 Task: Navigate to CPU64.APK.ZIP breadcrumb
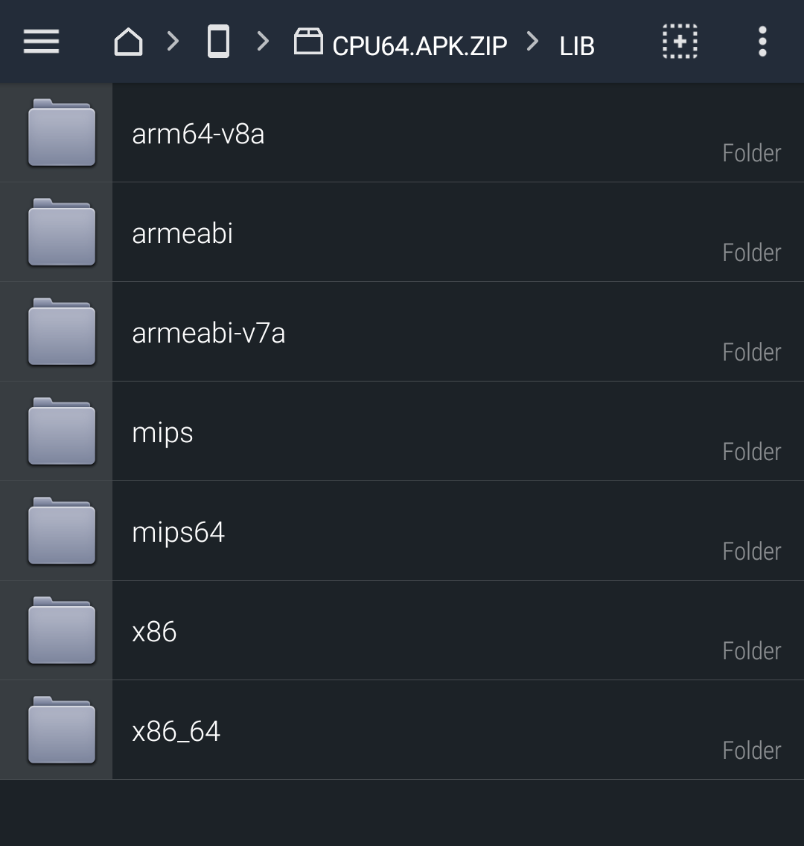coord(401,43)
